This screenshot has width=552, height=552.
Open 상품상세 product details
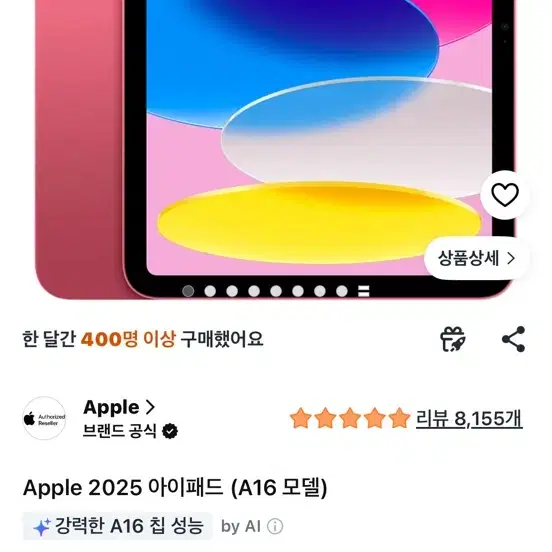point(477,258)
